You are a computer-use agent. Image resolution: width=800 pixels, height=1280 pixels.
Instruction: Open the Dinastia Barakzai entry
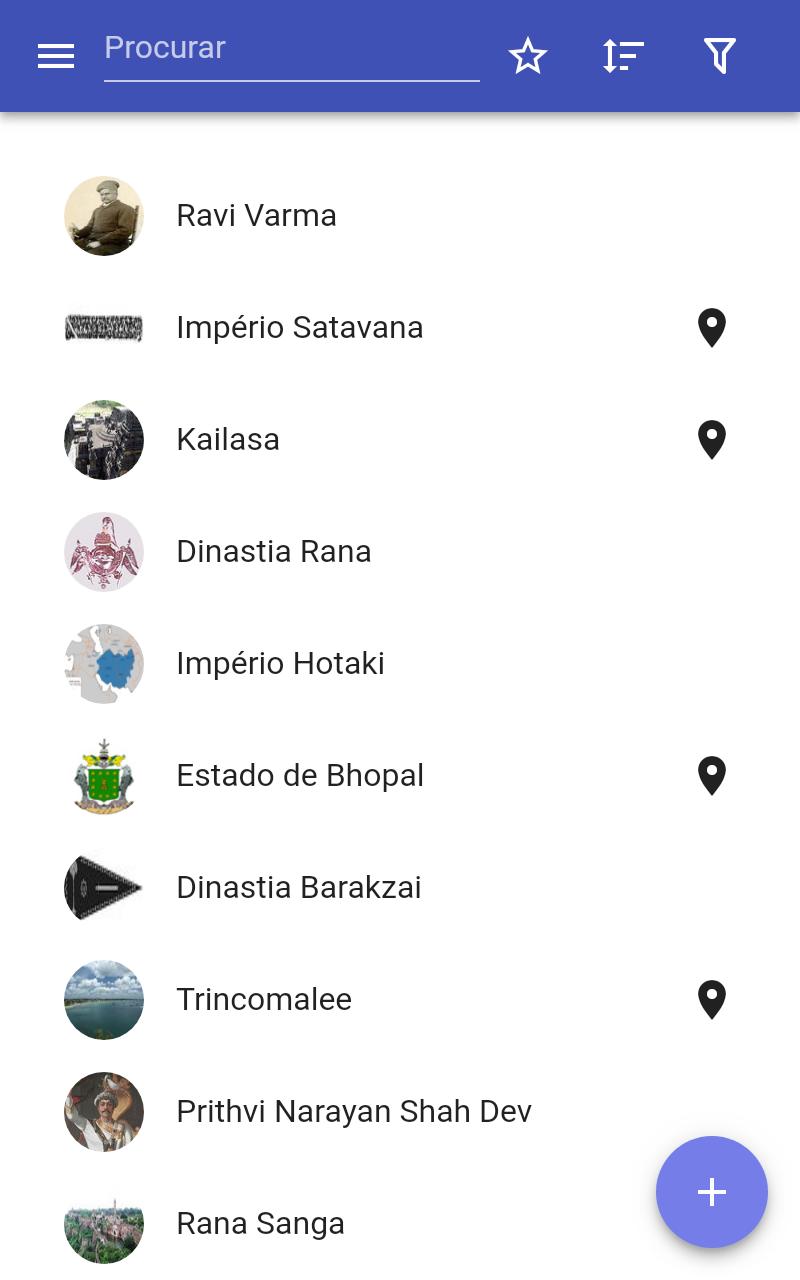point(400,888)
